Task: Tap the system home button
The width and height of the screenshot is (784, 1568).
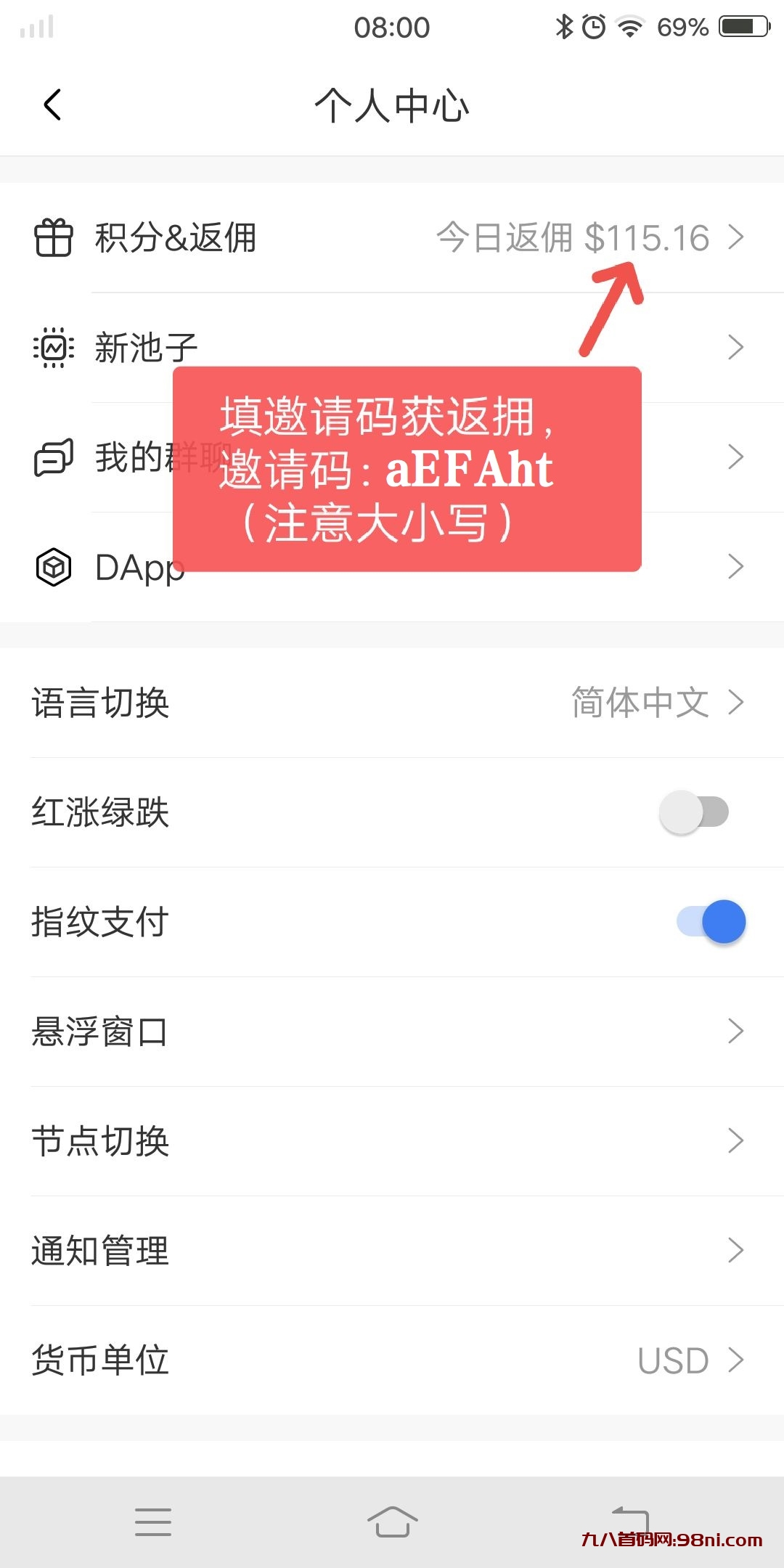Action: pyautogui.click(x=392, y=1522)
